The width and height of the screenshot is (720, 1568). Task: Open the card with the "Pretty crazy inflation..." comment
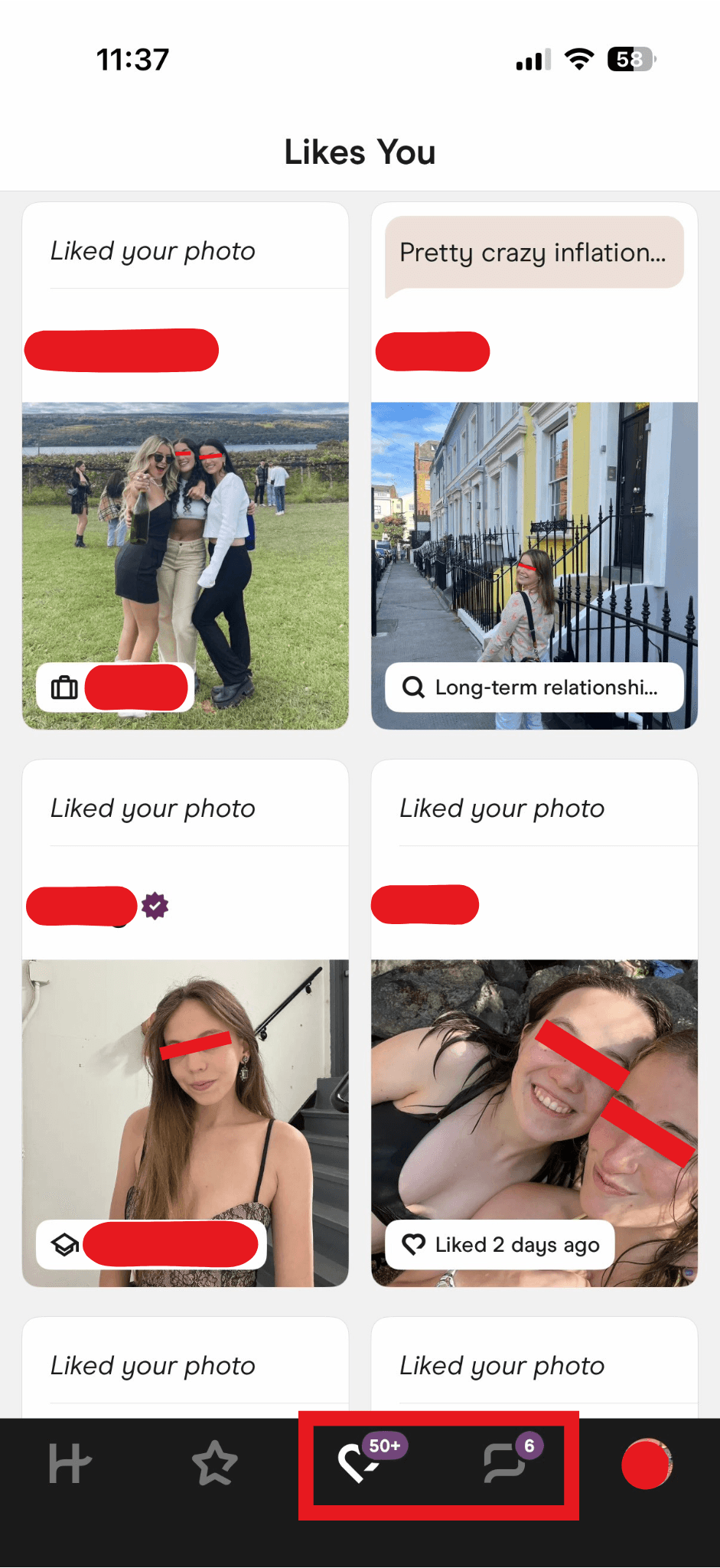(x=534, y=465)
